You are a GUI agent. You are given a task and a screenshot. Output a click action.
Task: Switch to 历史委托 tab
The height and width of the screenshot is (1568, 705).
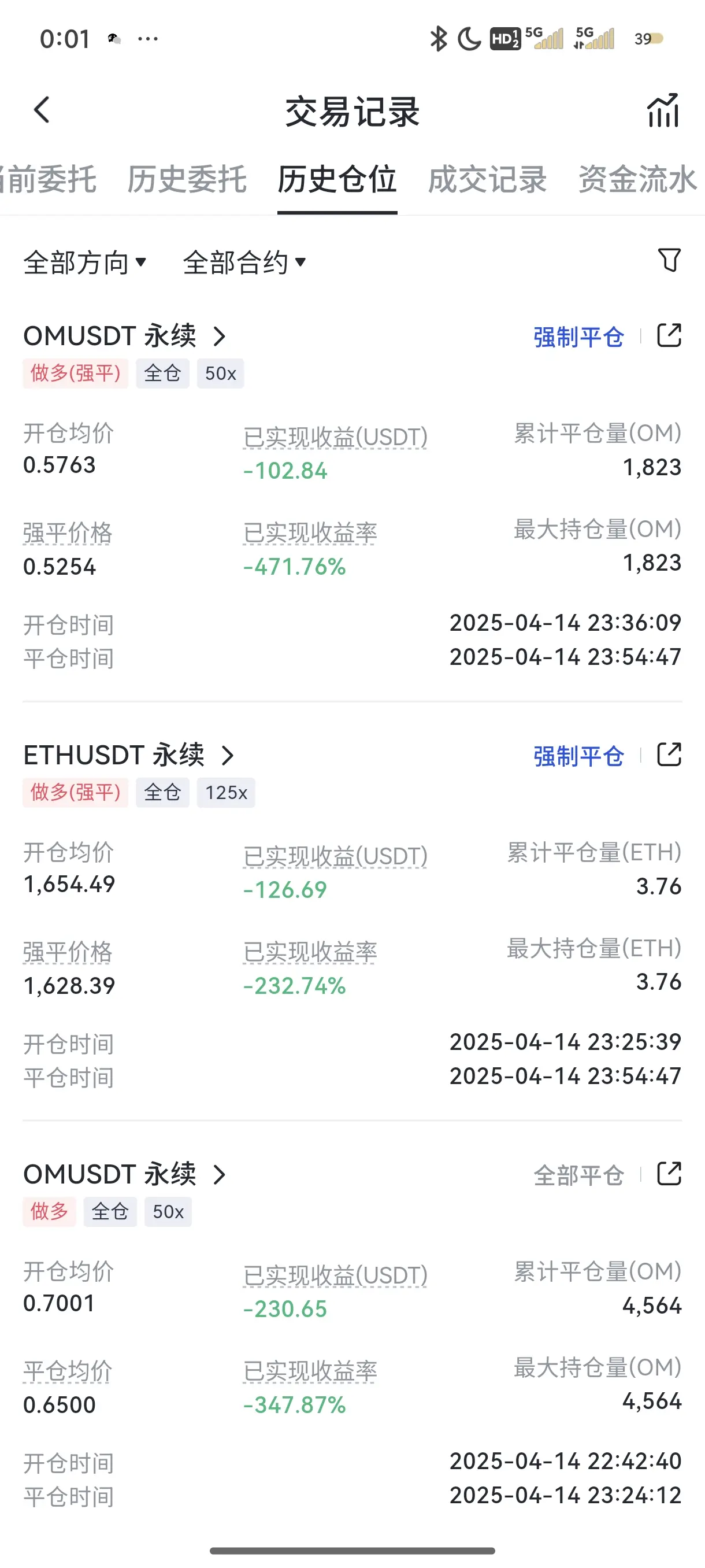pyautogui.click(x=187, y=180)
